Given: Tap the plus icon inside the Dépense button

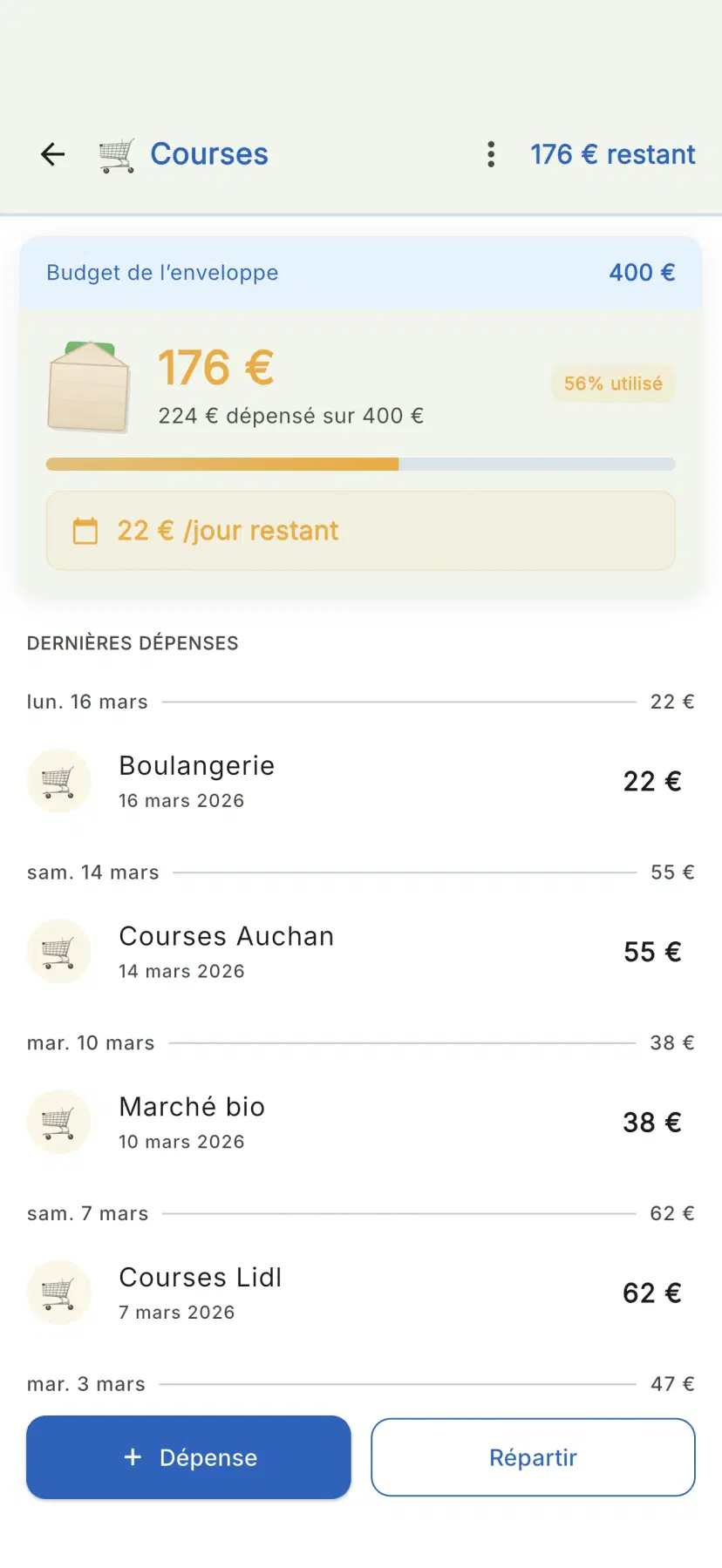Looking at the screenshot, I should (132, 1457).
